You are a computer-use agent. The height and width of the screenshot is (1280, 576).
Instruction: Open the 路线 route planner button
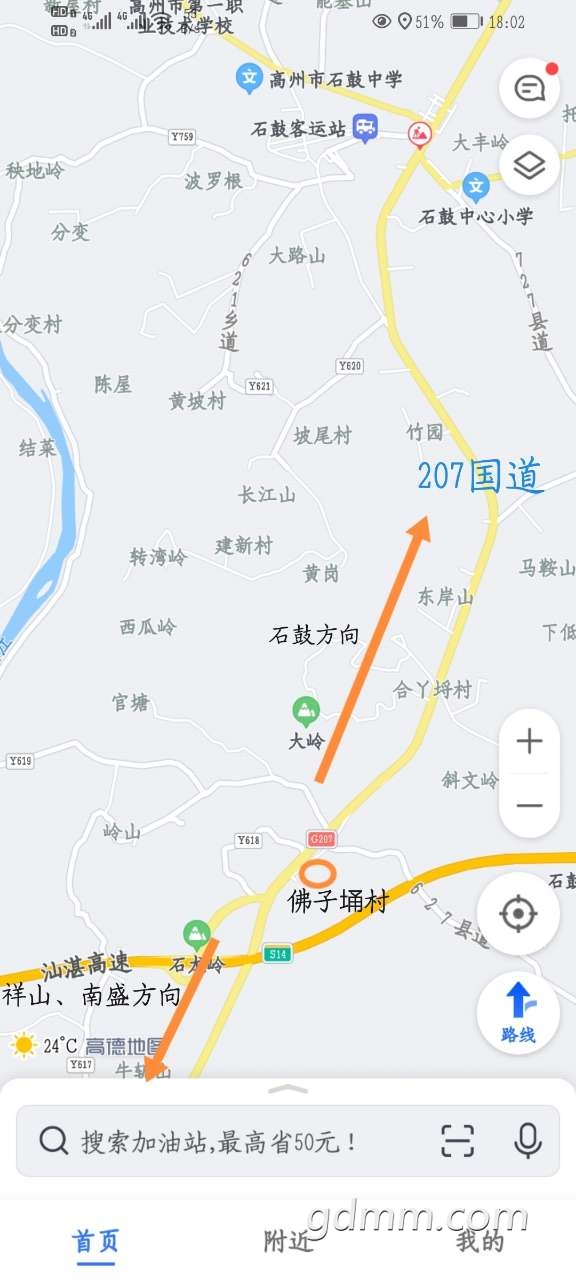(x=517, y=1013)
